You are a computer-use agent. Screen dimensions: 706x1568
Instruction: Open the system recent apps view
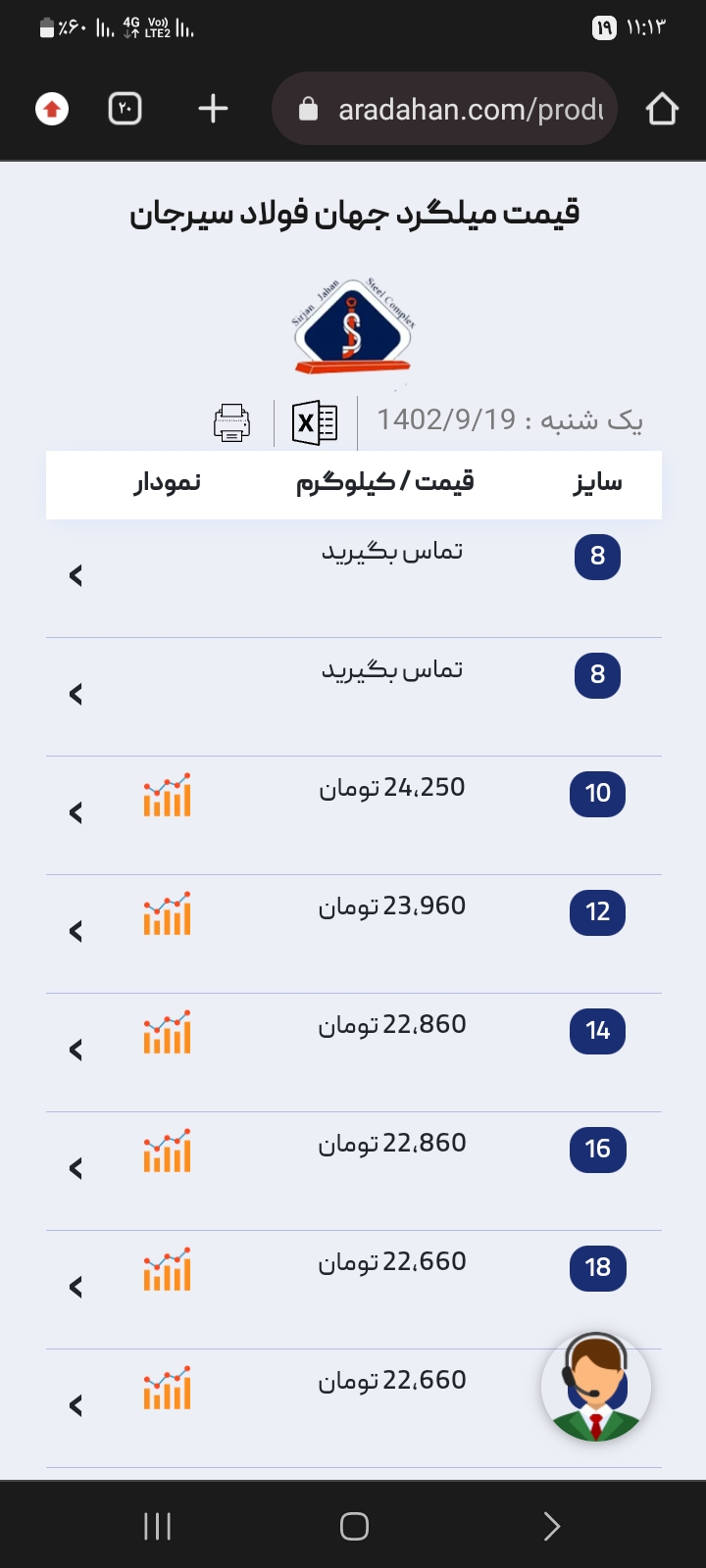158,1526
